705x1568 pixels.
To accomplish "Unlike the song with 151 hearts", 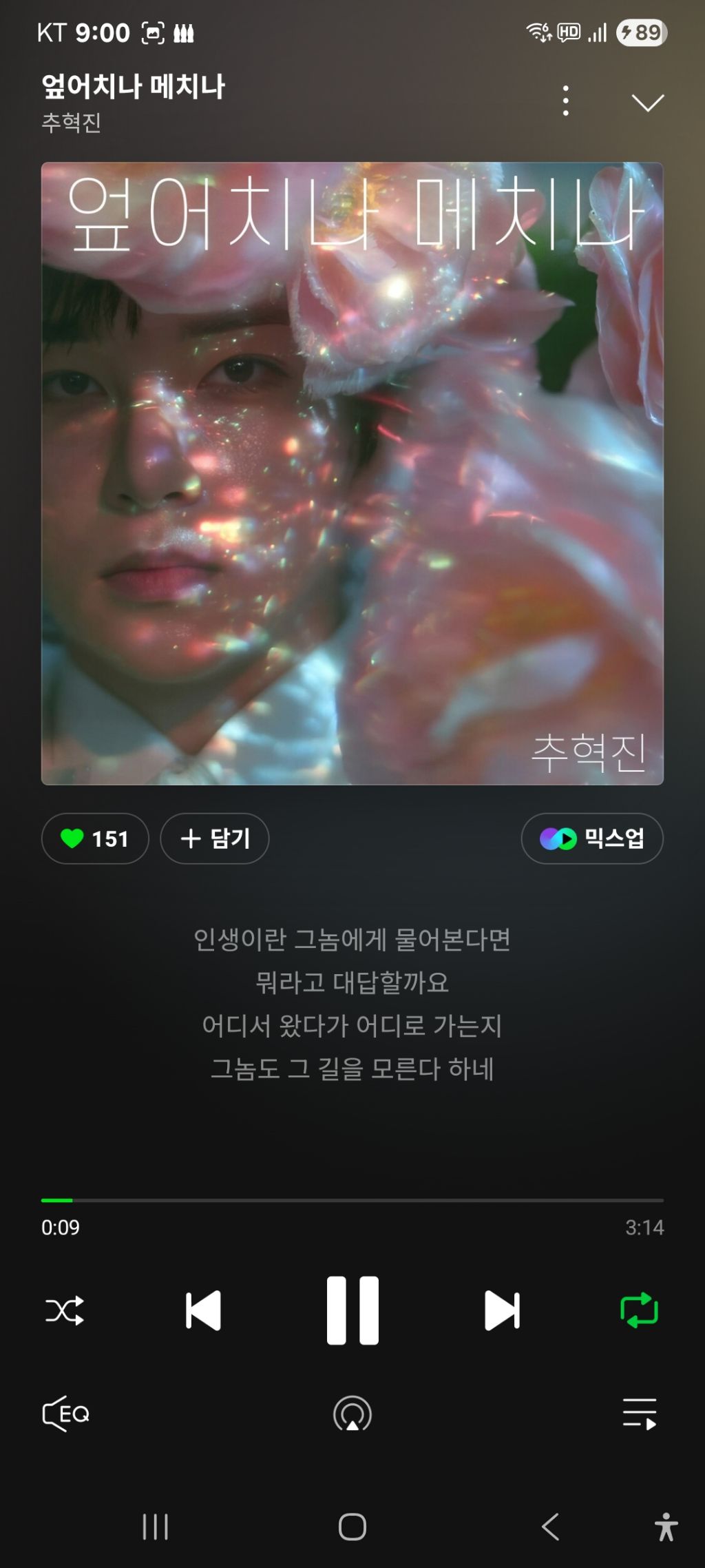I will pos(95,838).
